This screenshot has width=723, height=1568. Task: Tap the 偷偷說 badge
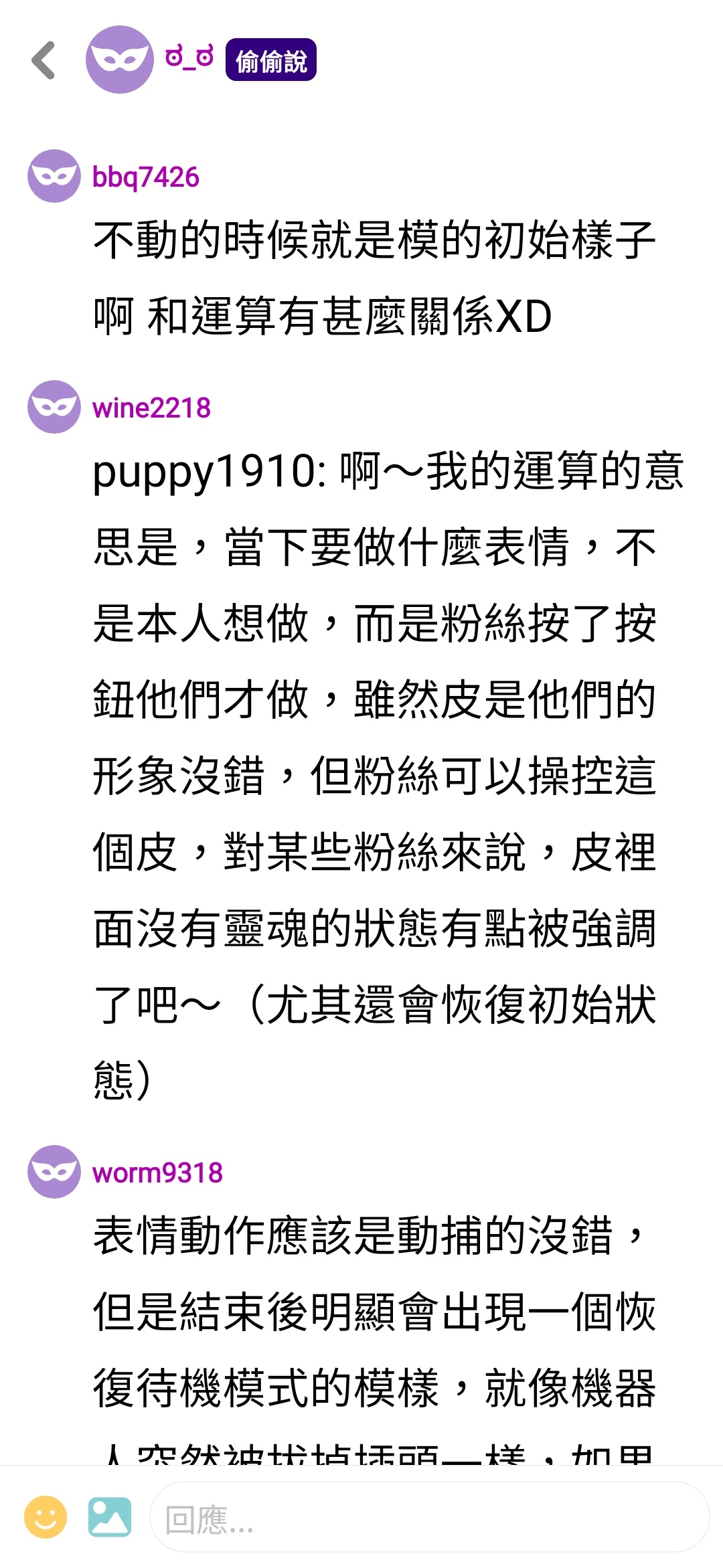pos(270,60)
